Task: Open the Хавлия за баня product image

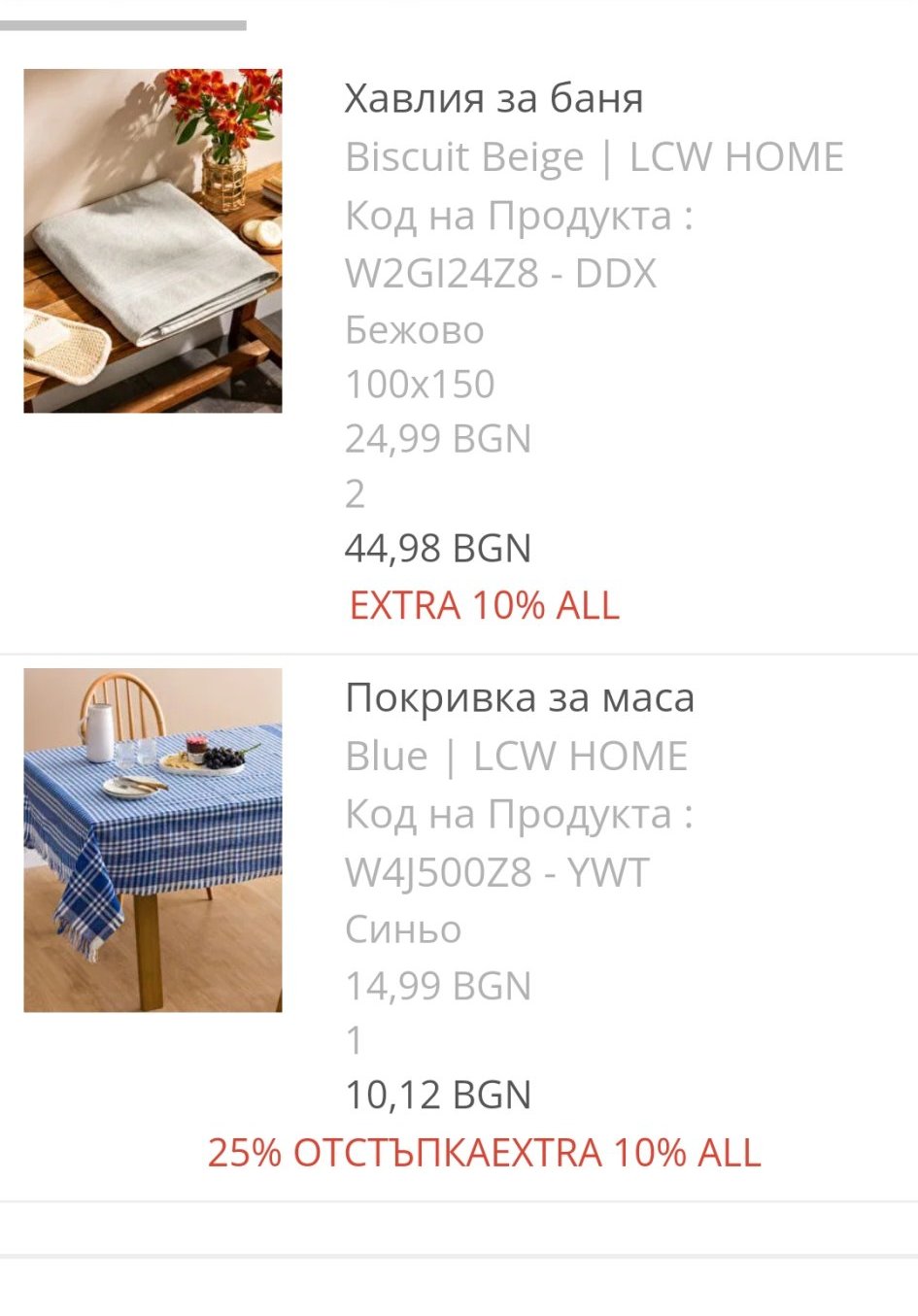Action: click(153, 241)
